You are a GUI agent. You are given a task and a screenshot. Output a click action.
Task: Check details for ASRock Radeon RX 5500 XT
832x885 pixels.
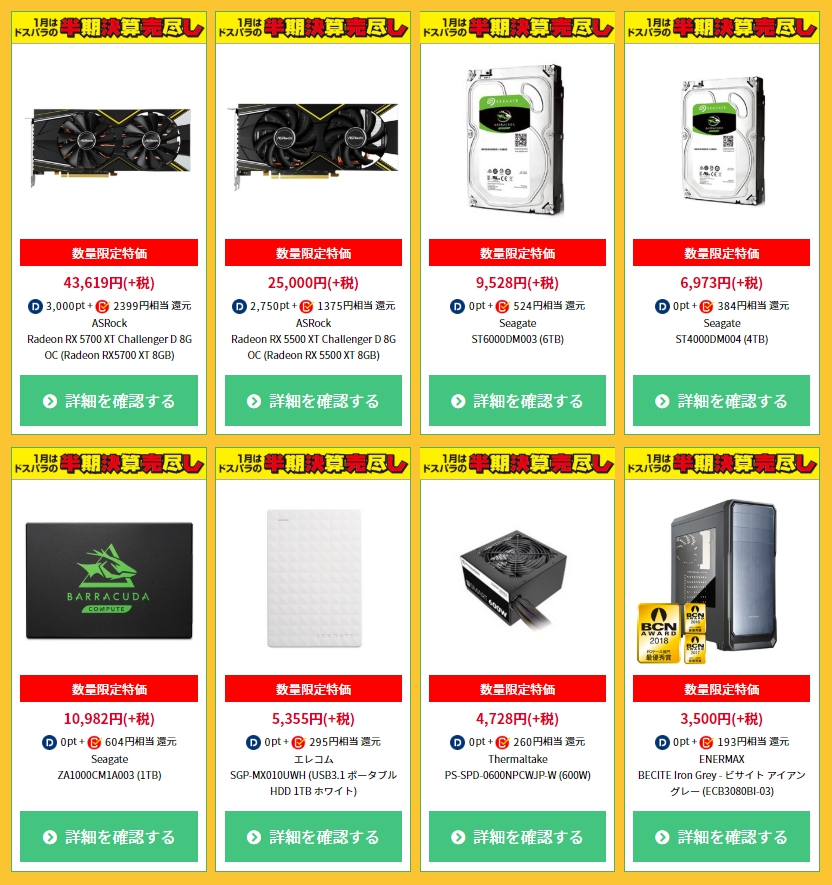pos(313,401)
